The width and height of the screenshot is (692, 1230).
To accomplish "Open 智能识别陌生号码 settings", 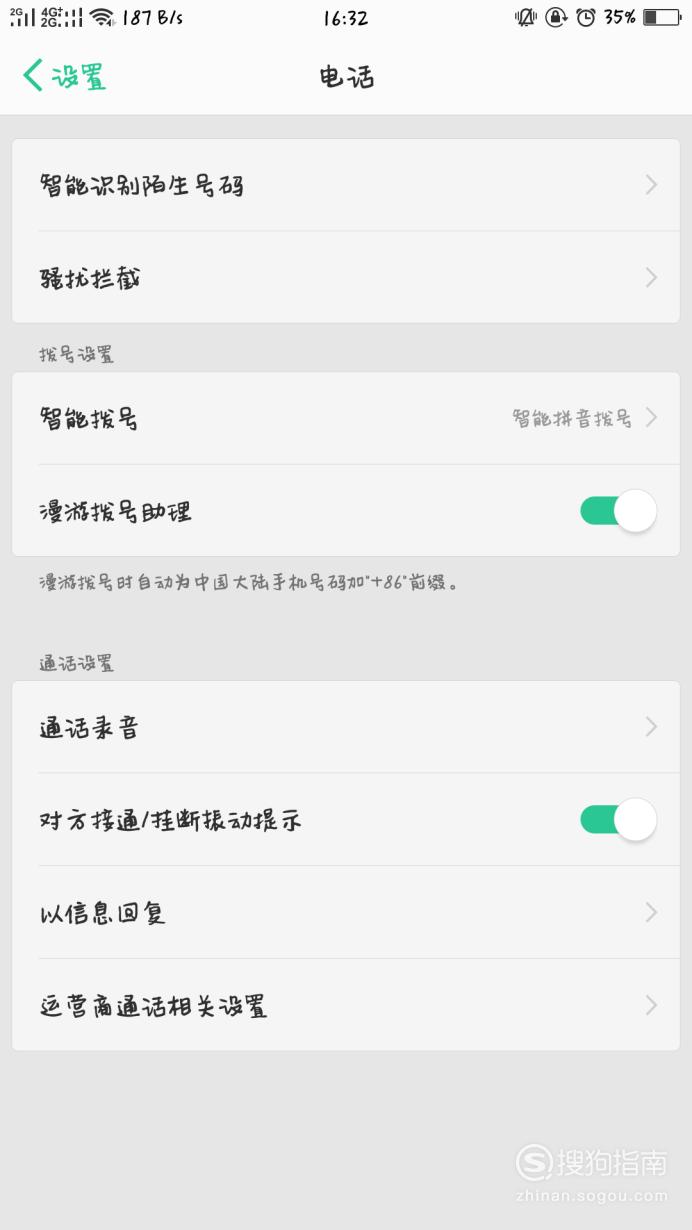I will tap(346, 185).
